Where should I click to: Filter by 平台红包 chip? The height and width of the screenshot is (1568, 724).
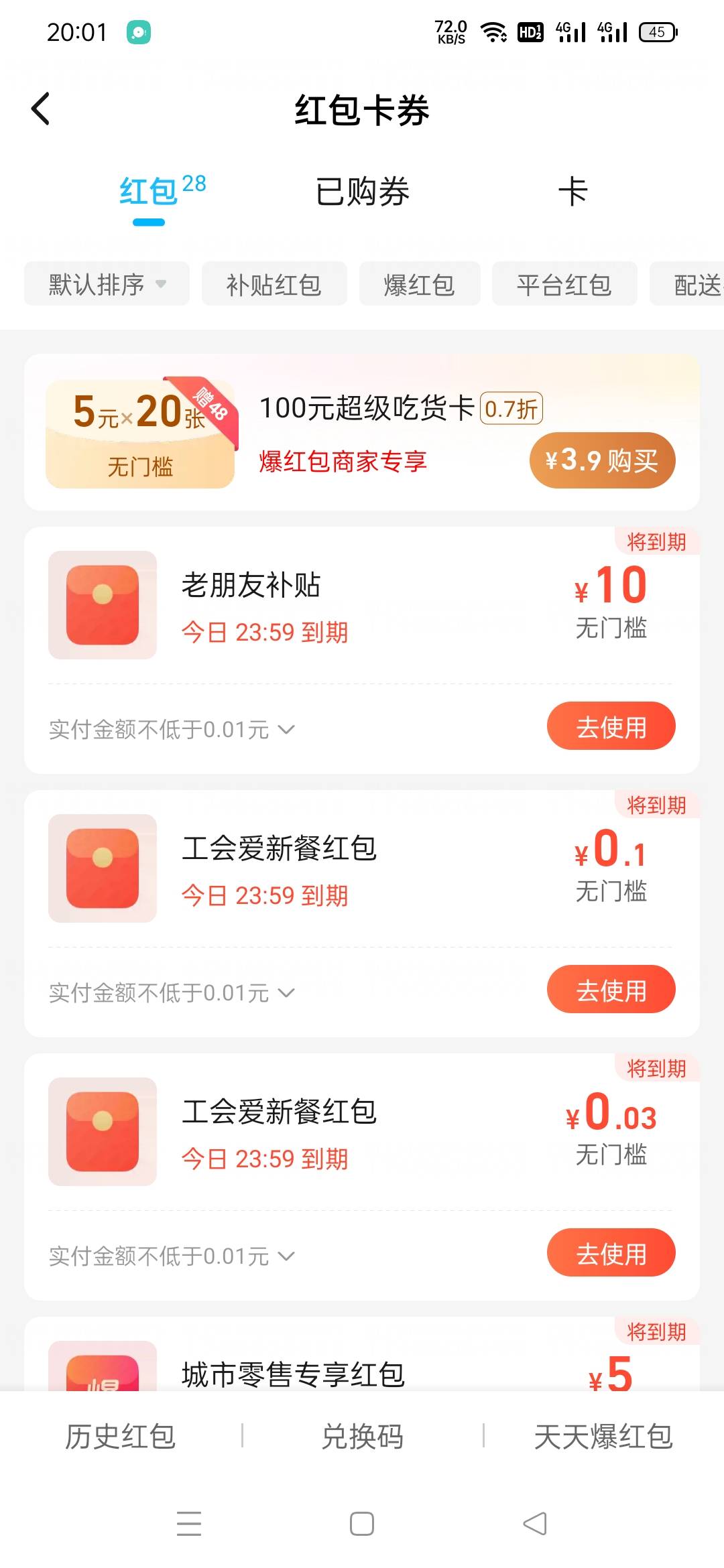click(x=564, y=284)
